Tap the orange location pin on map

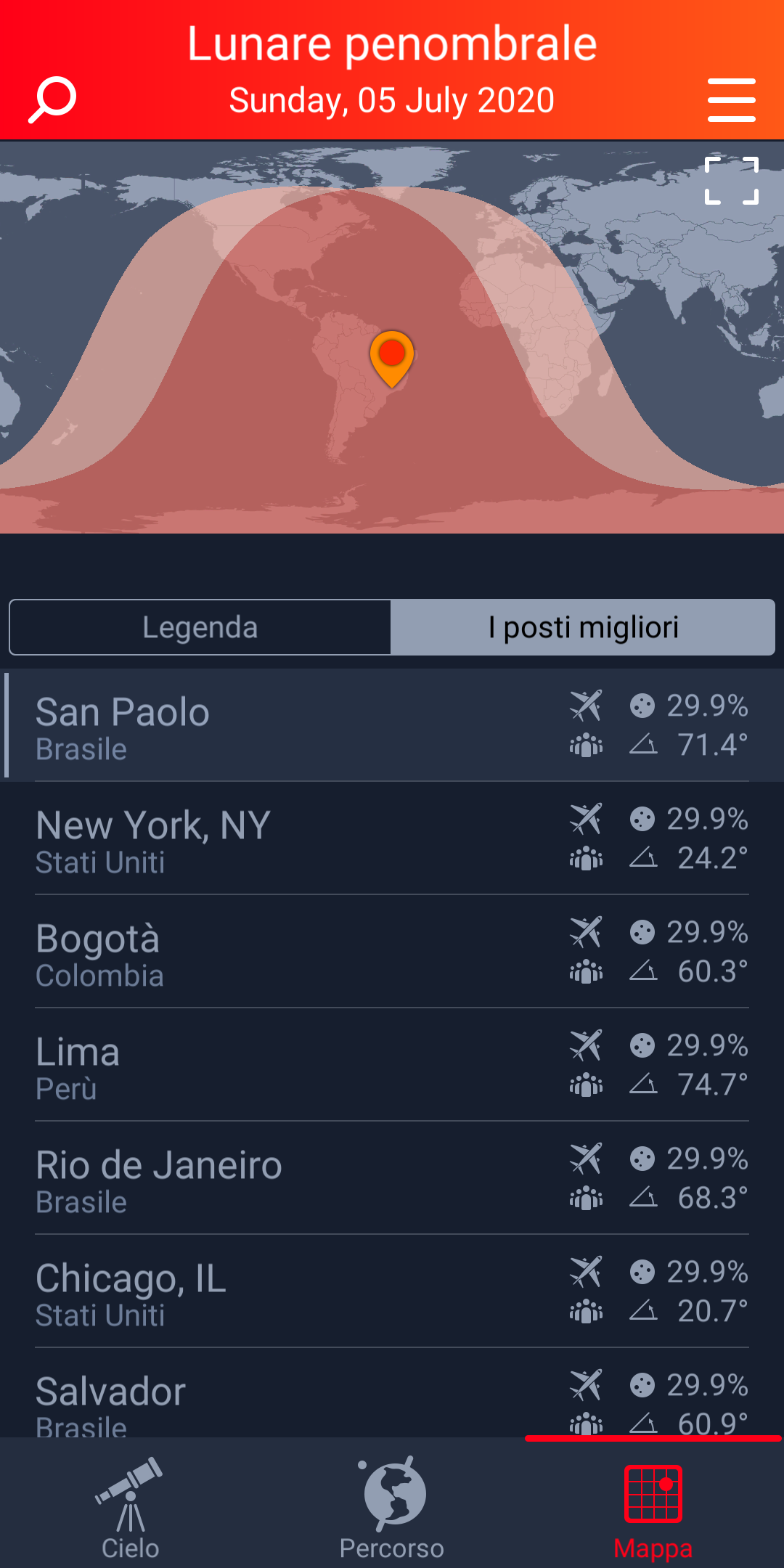click(392, 359)
